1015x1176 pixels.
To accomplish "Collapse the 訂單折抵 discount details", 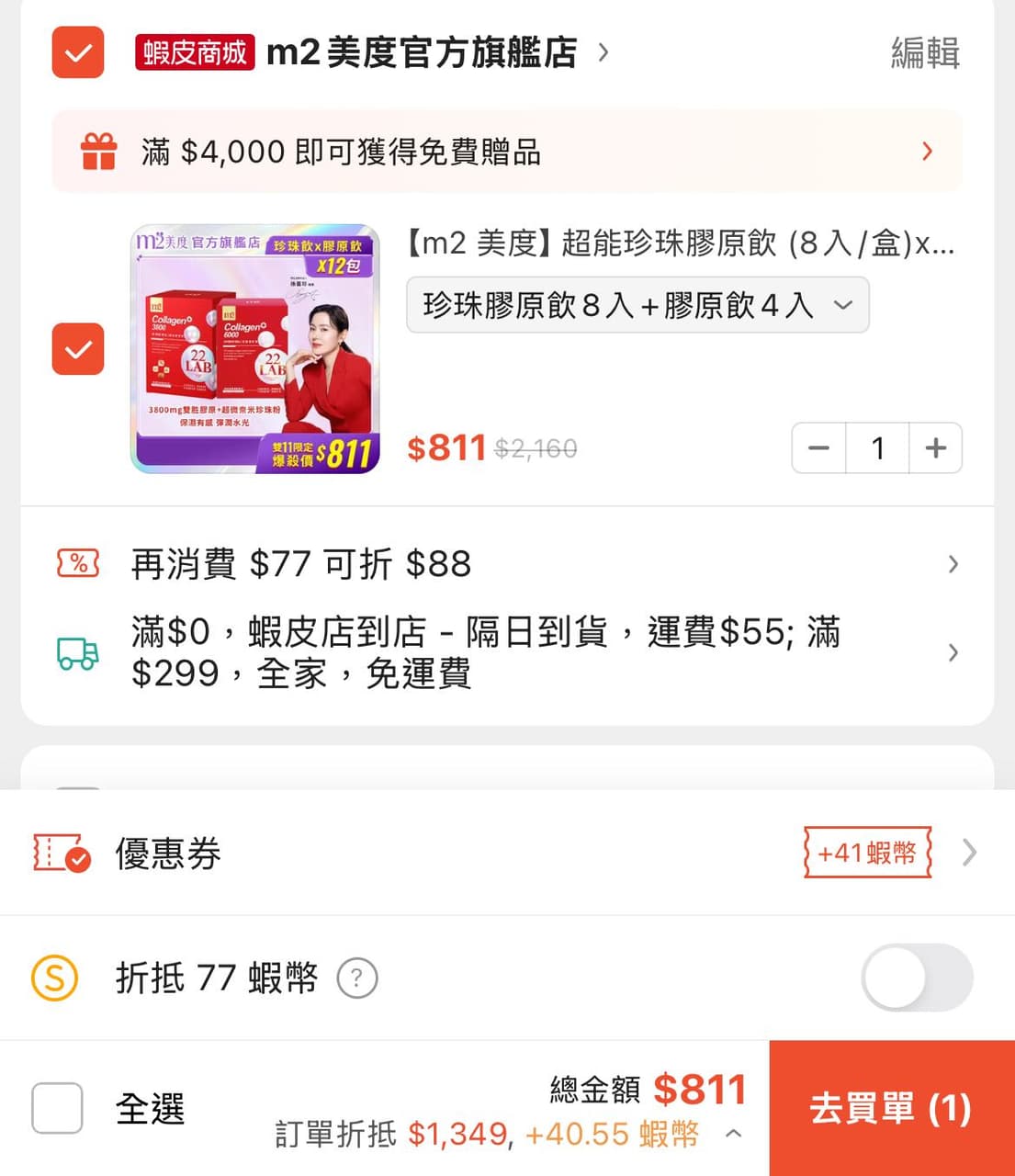I will (x=732, y=1136).
